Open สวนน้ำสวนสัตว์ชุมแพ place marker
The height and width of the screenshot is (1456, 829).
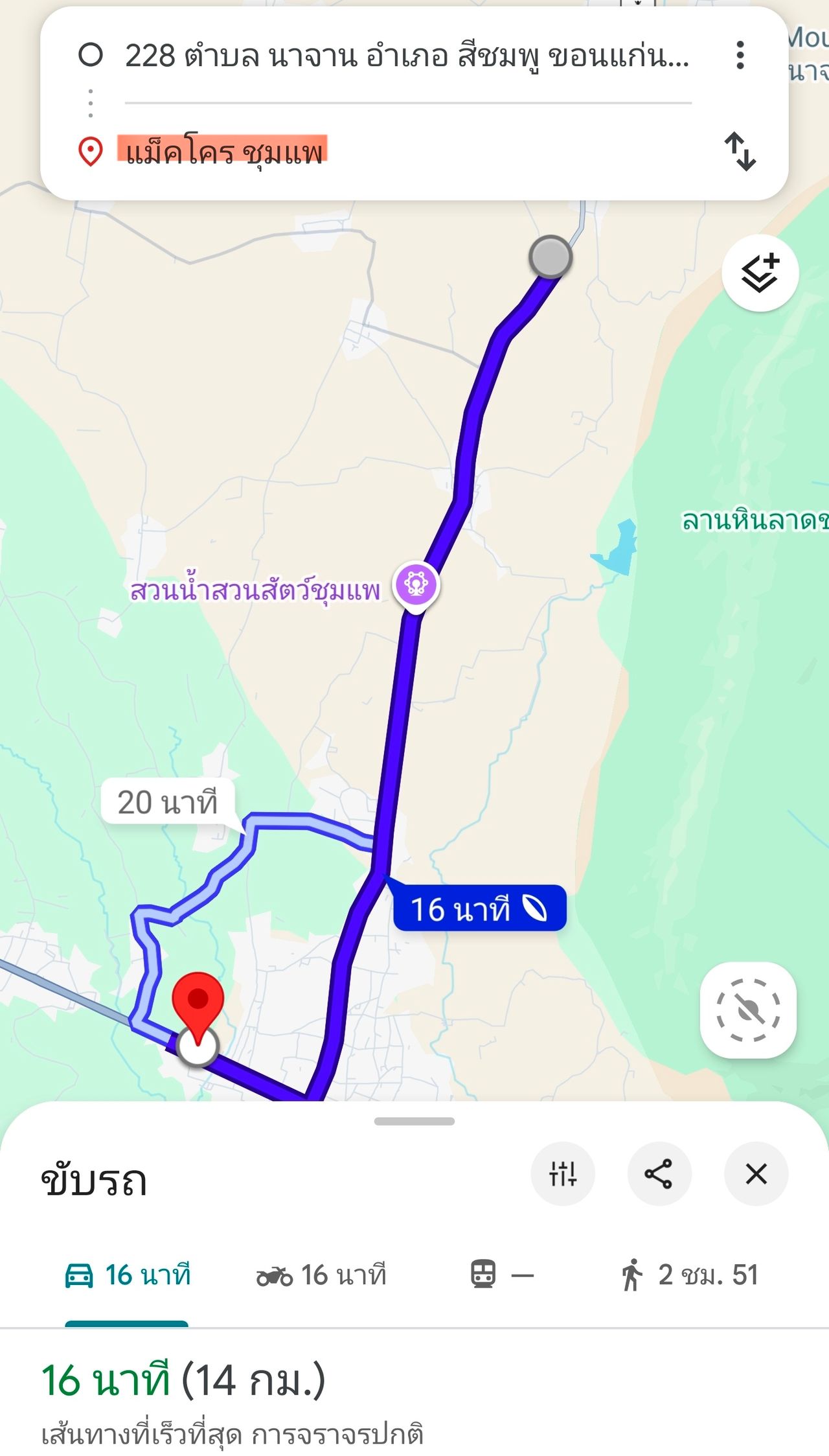click(416, 584)
